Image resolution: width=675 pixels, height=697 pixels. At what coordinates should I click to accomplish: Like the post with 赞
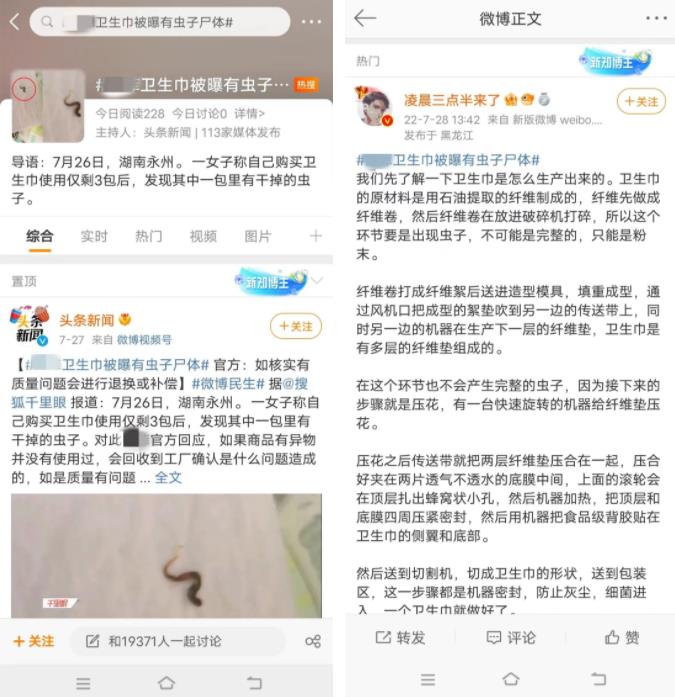pyautogui.click(x=621, y=637)
